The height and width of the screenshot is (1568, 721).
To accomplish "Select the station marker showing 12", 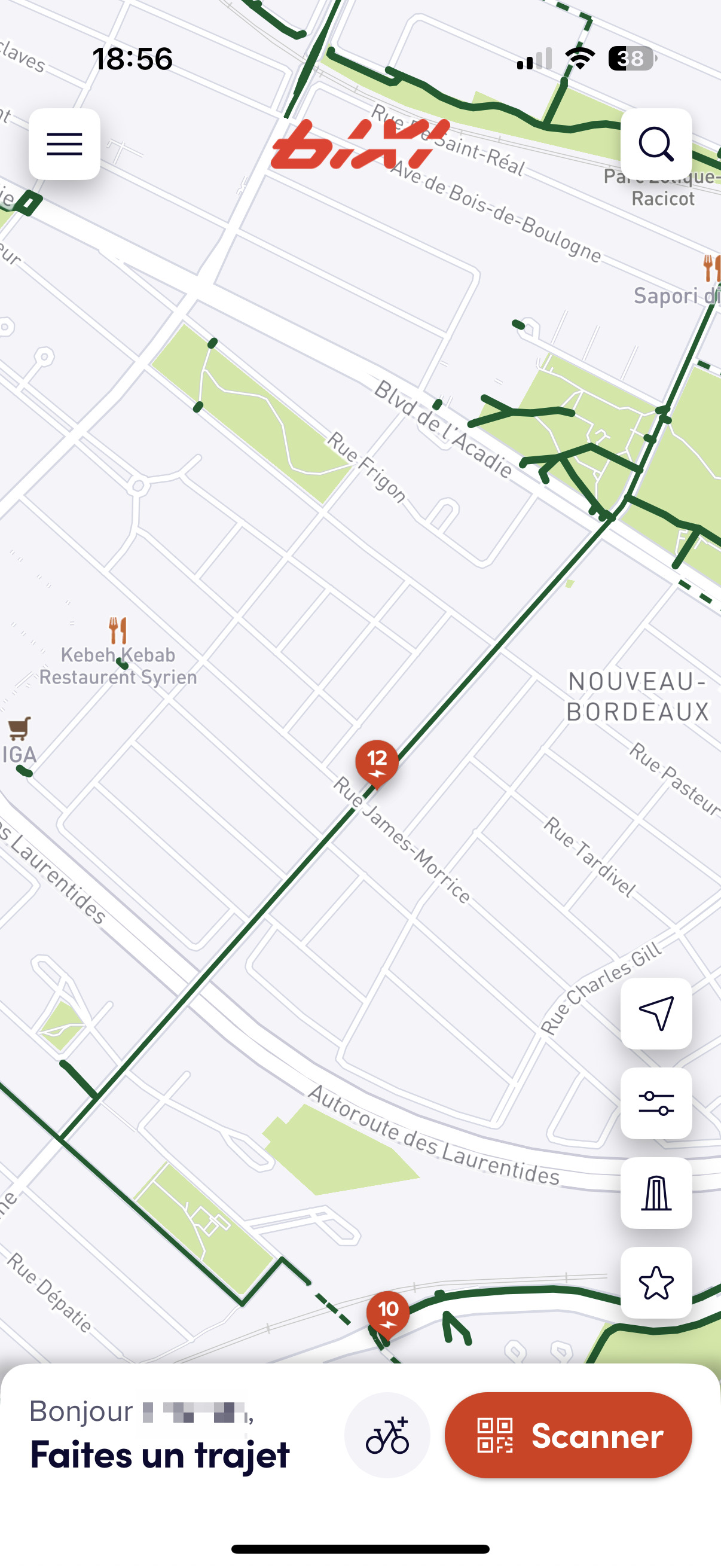I will (377, 761).
